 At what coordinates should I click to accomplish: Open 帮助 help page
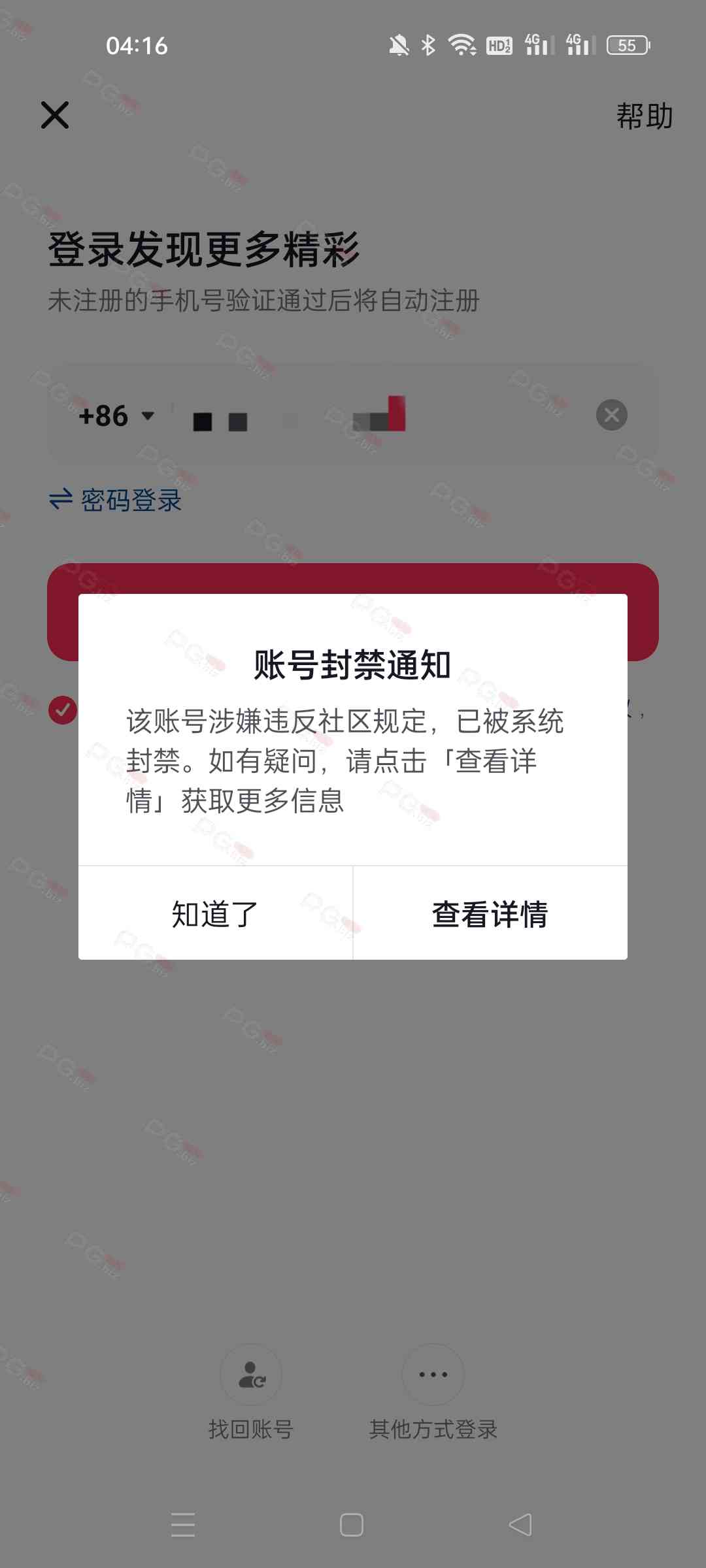coord(644,116)
